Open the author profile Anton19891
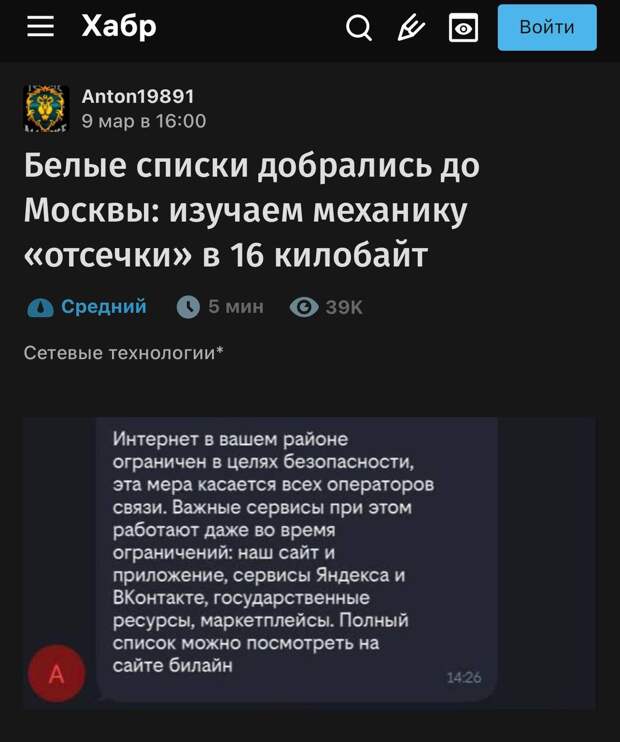Image resolution: width=620 pixels, height=742 pixels. tap(137, 96)
